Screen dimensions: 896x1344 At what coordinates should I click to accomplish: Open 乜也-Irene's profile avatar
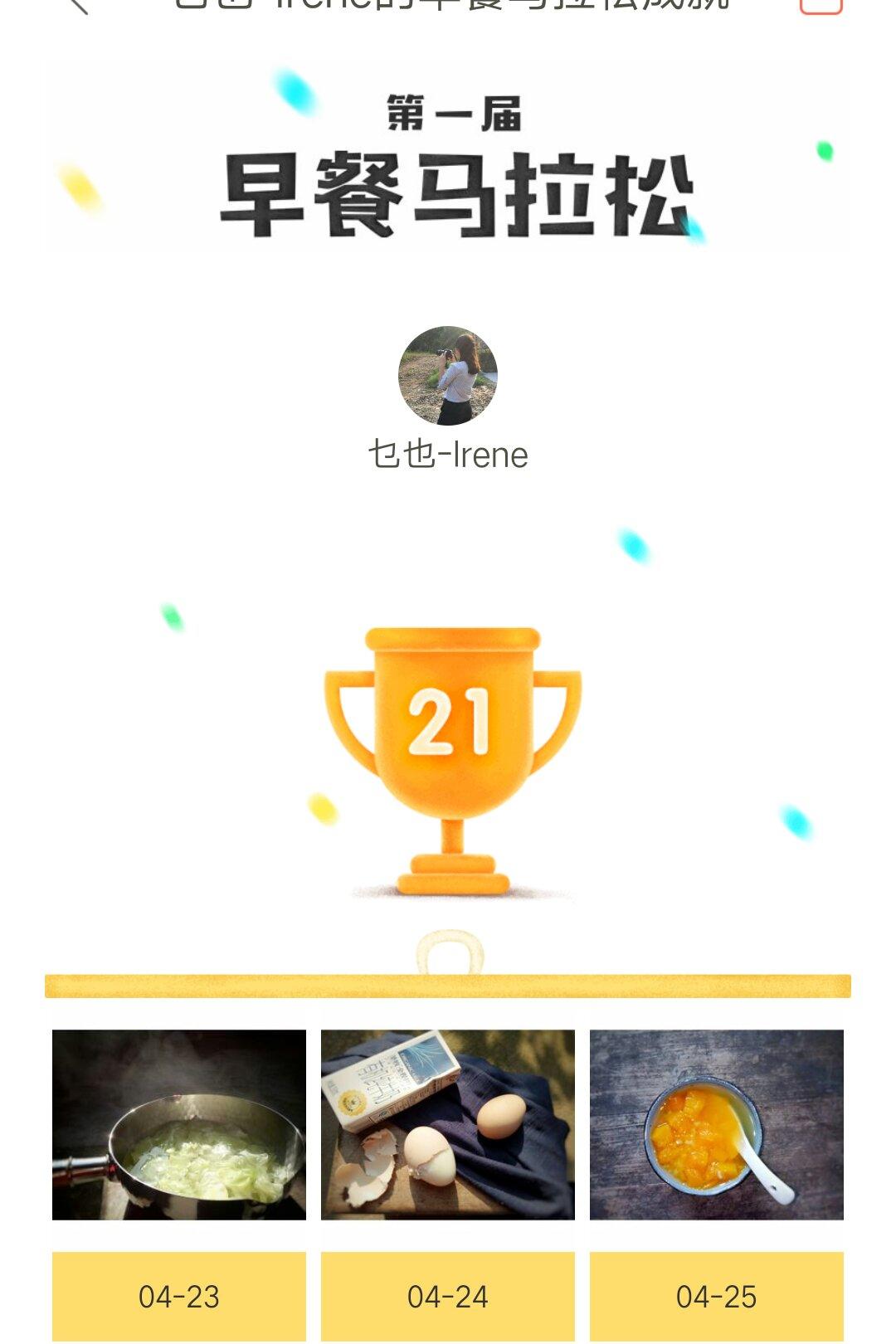pyautogui.click(x=448, y=376)
